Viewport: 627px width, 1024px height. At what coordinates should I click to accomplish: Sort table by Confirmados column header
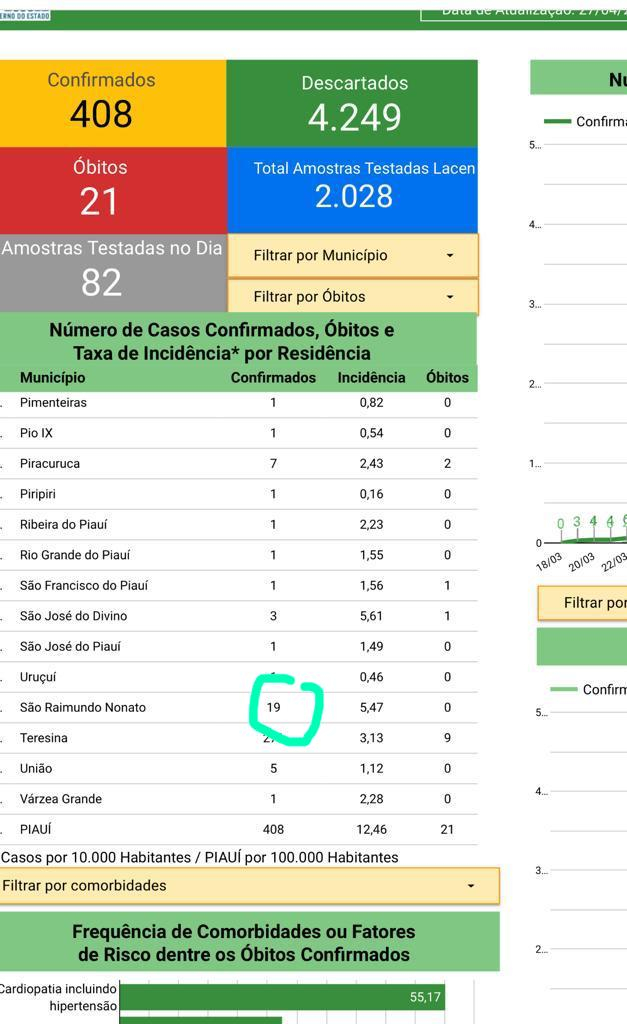click(x=273, y=377)
